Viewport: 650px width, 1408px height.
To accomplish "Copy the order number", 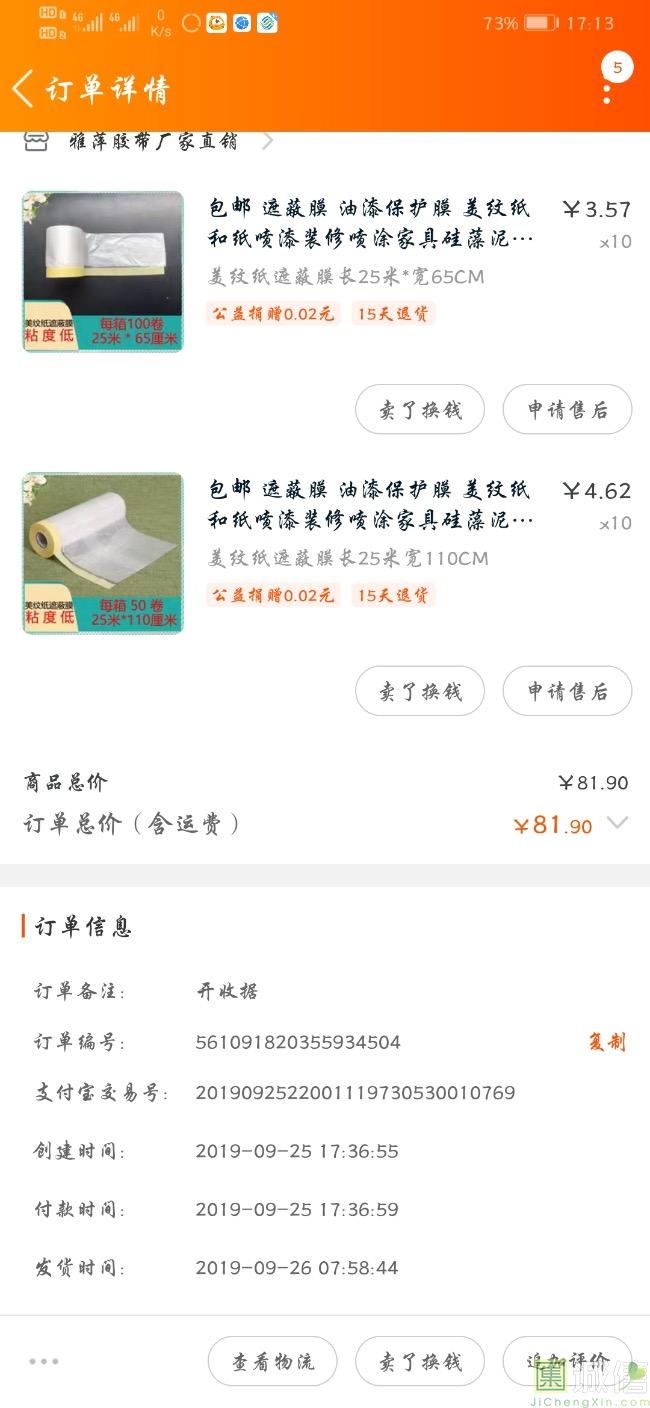I will pos(607,1042).
